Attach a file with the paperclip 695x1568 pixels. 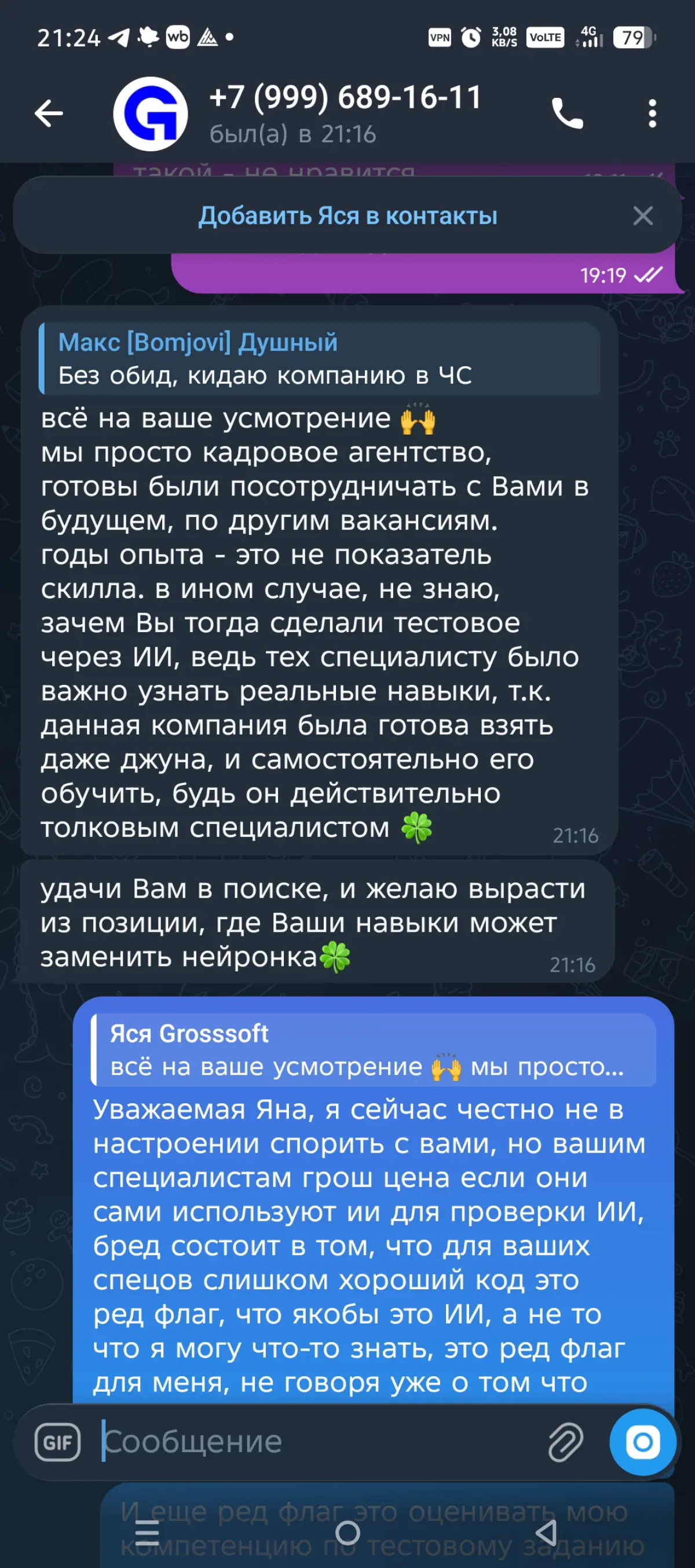point(566,1442)
